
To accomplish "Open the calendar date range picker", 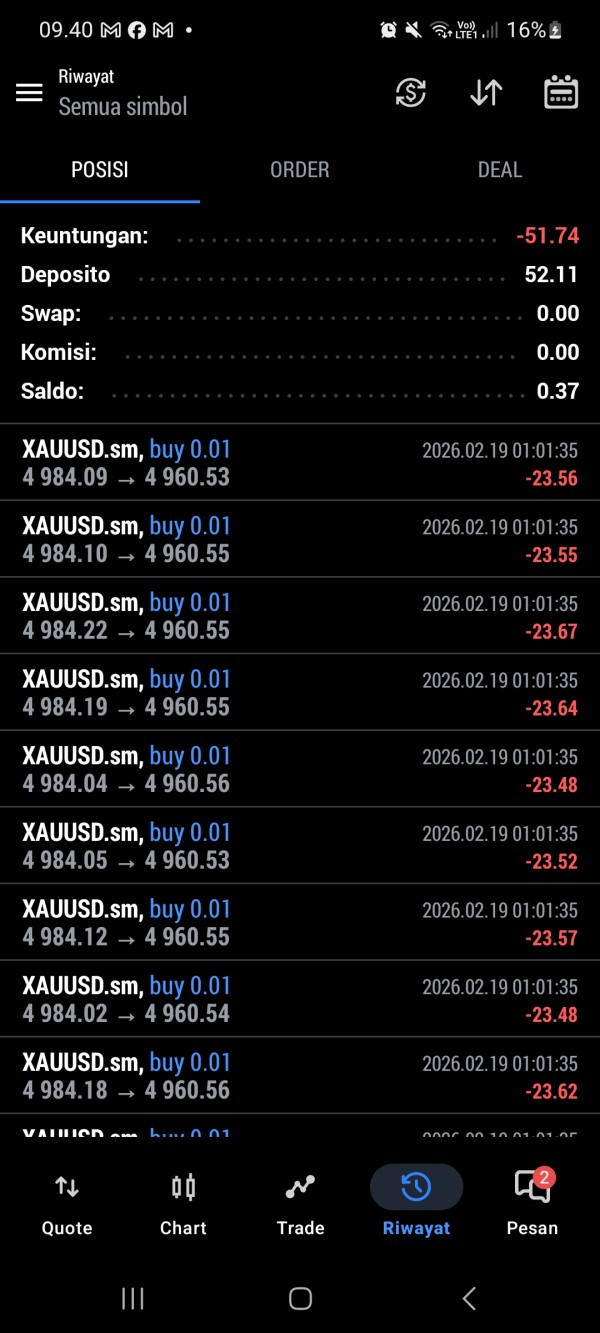I will [561, 93].
